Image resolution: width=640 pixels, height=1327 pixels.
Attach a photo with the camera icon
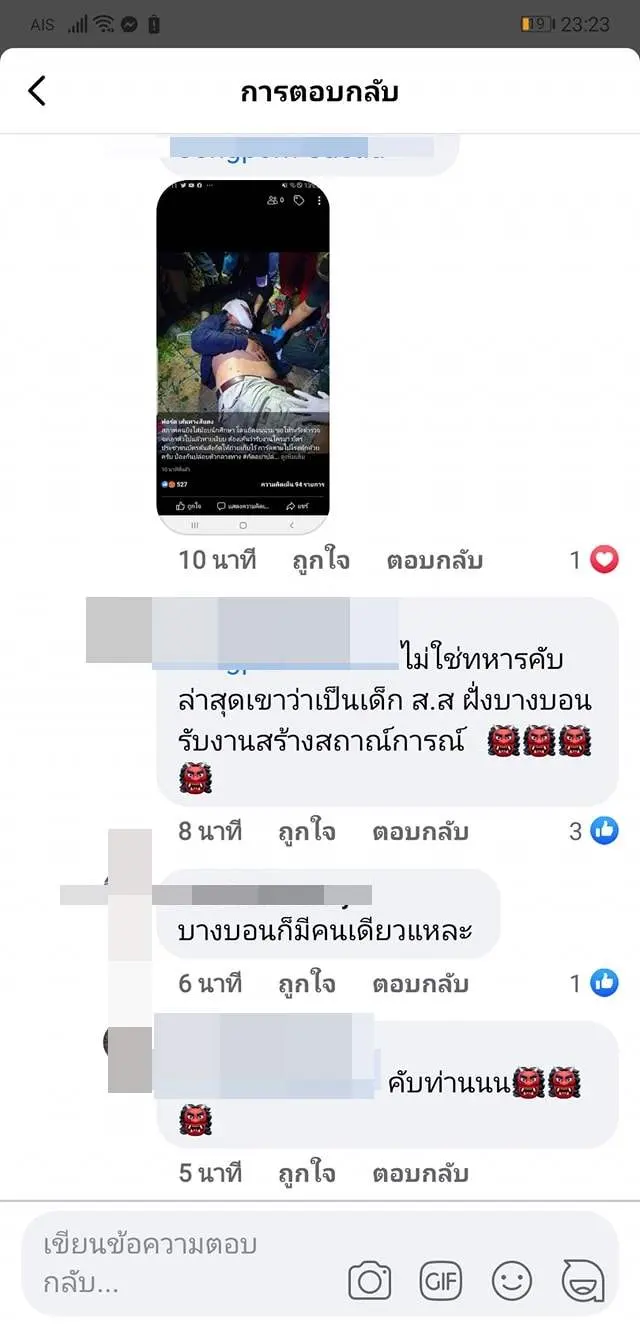[369, 1280]
